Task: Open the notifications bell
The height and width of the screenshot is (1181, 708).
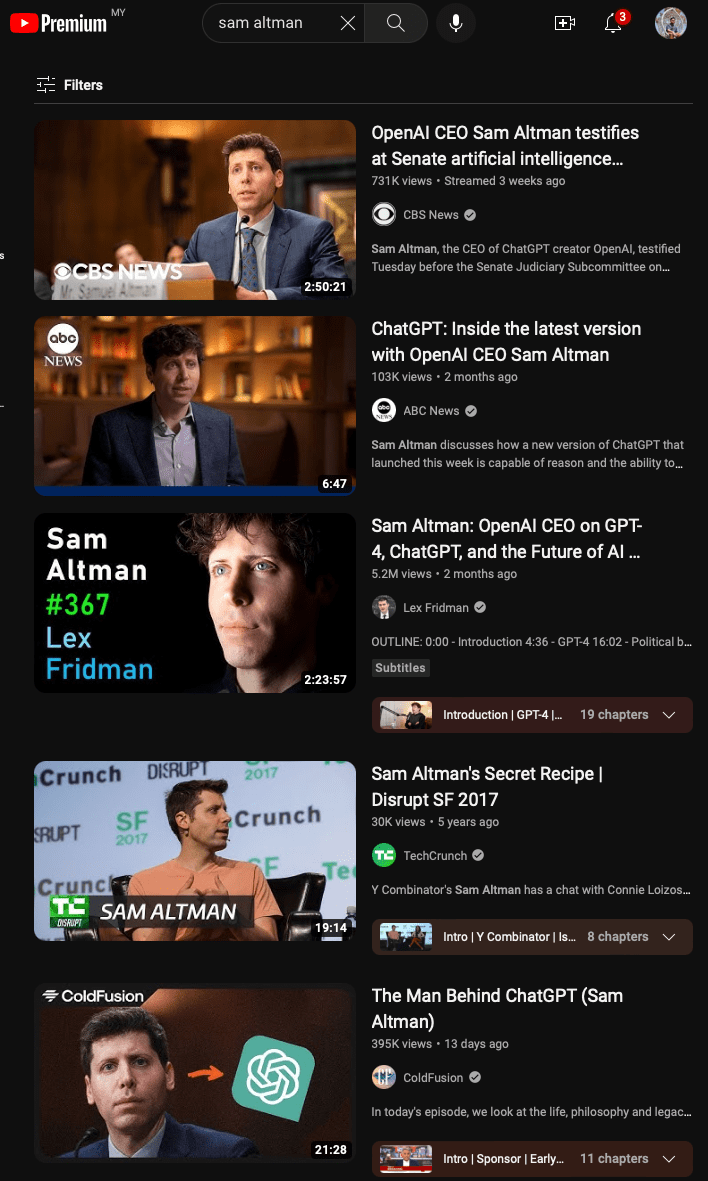Action: click(614, 23)
